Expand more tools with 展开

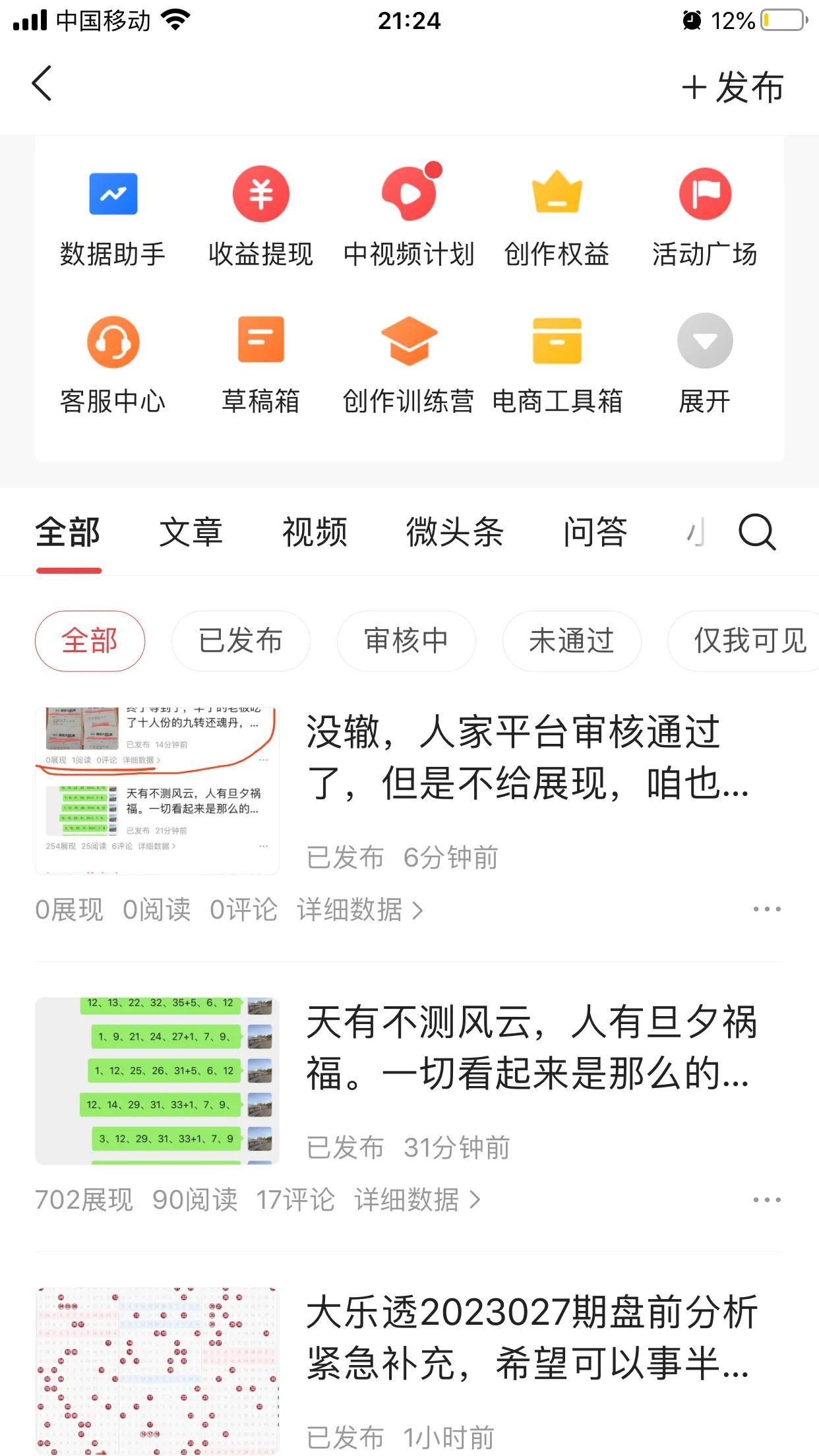pyautogui.click(x=704, y=363)
